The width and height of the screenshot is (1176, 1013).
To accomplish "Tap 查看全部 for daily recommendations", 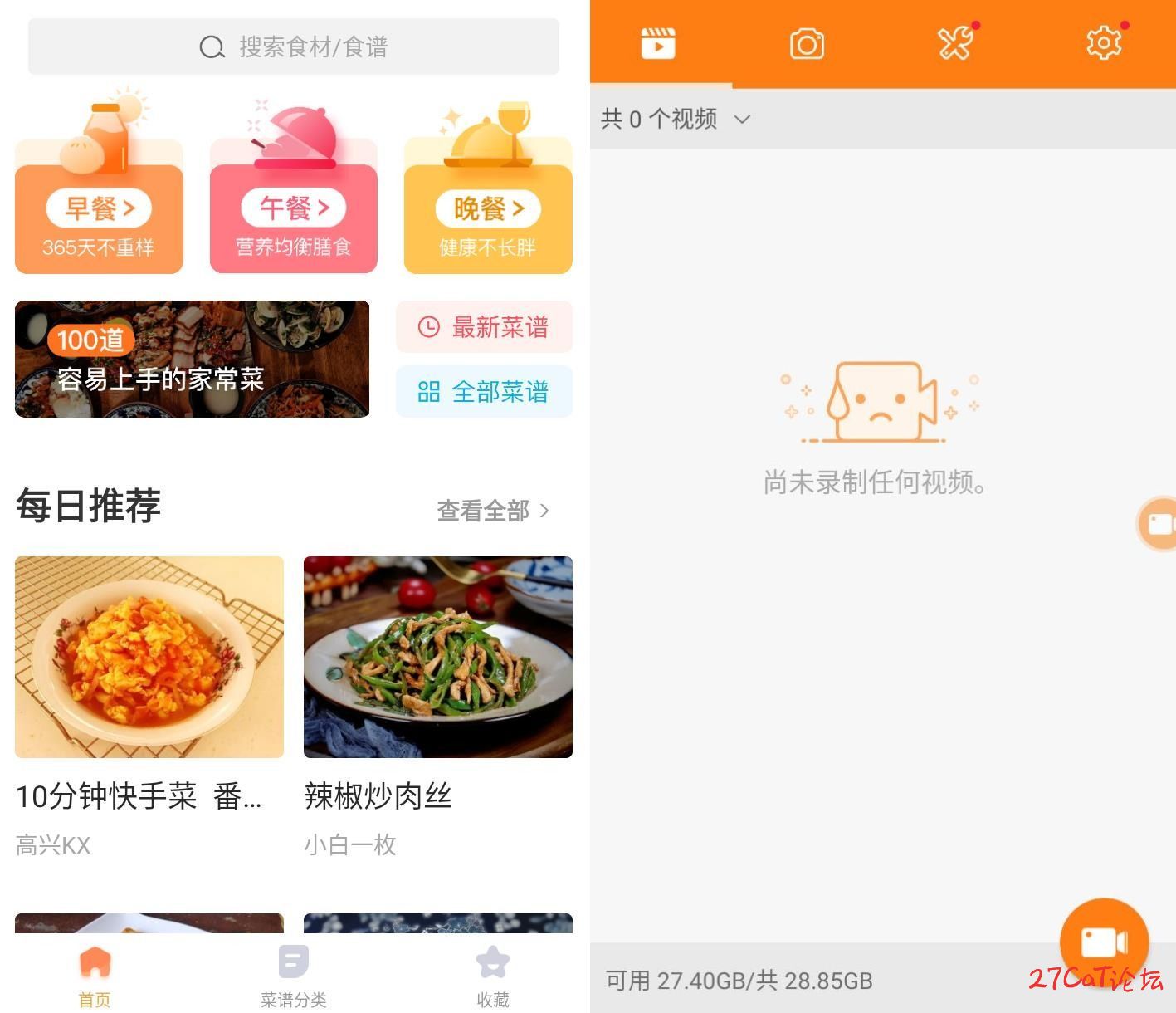I will pos(493,511).
